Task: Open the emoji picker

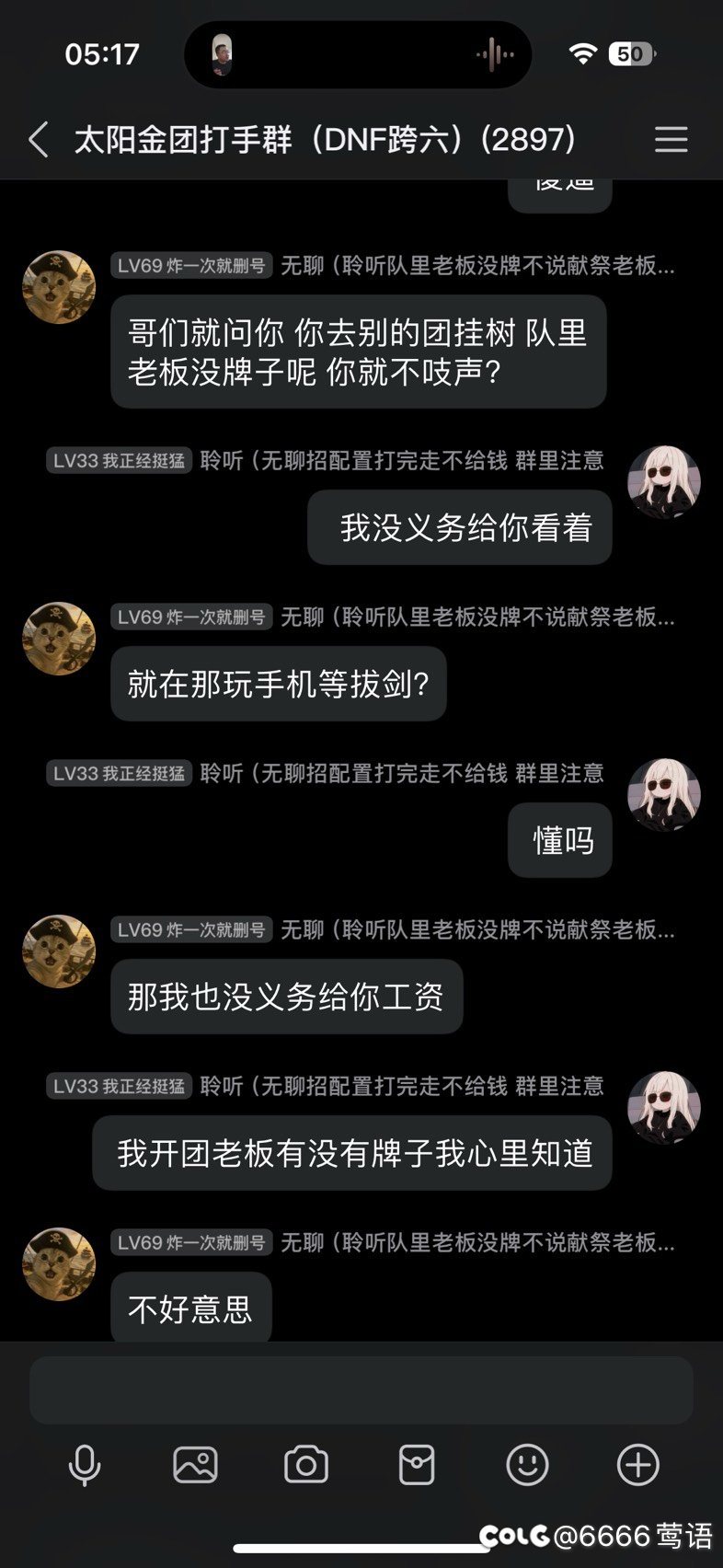Action: tap(527, 1464)
